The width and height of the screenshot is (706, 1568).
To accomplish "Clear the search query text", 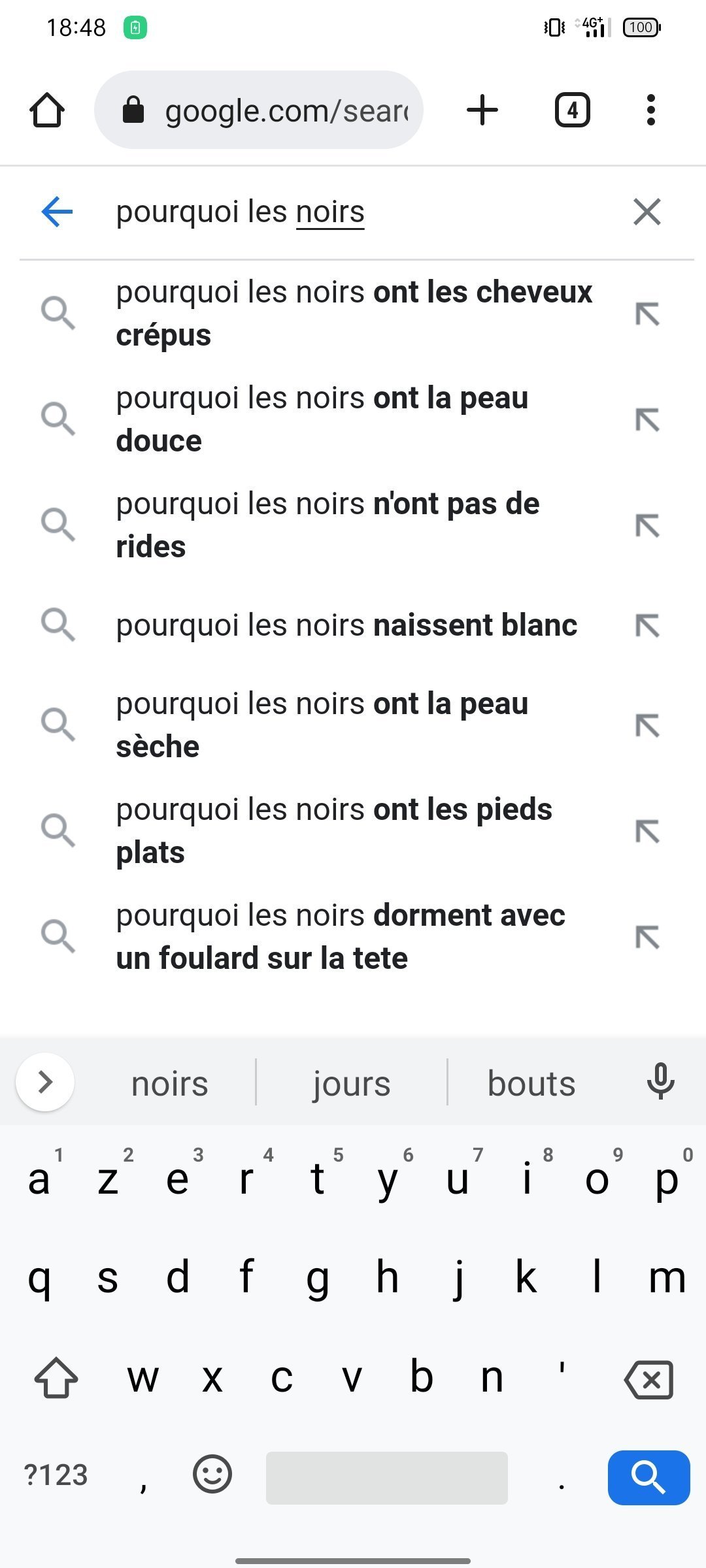I will click(647, 212).
